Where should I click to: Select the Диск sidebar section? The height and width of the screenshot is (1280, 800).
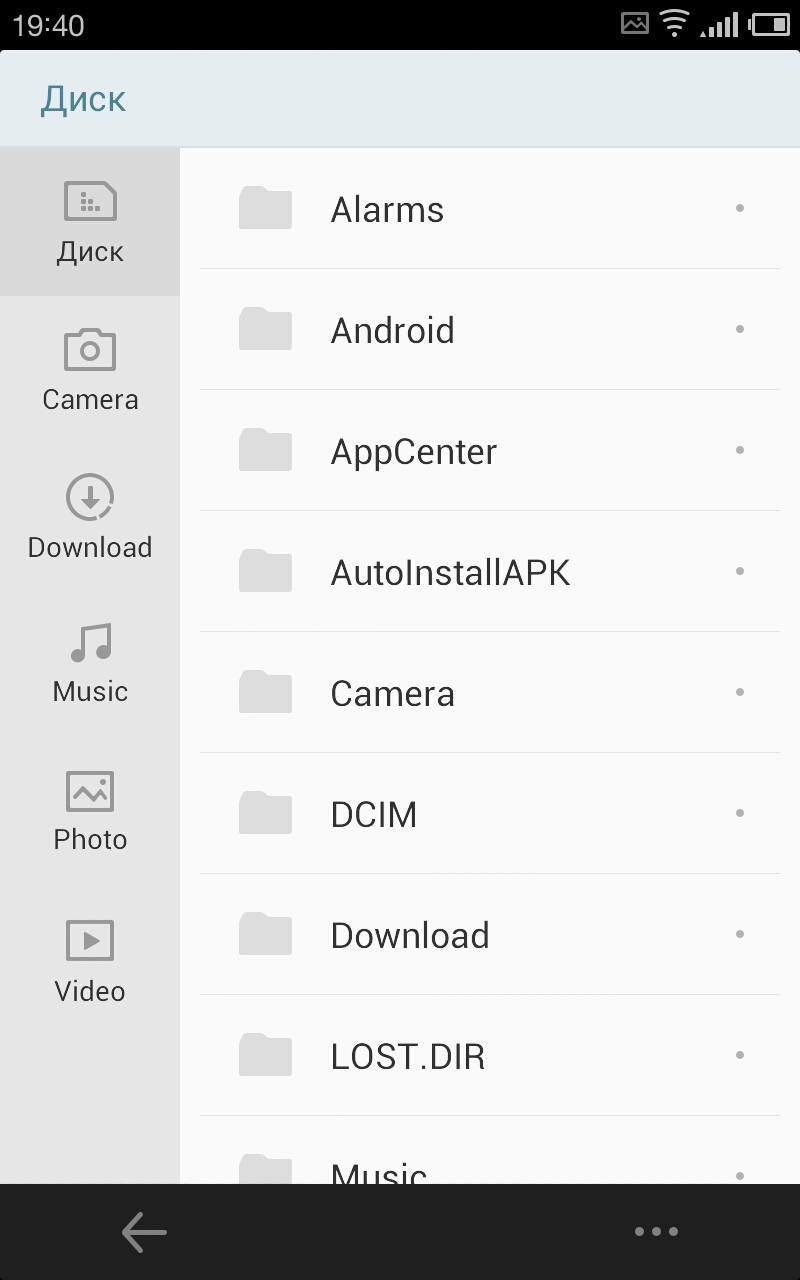tap(90, 222)
